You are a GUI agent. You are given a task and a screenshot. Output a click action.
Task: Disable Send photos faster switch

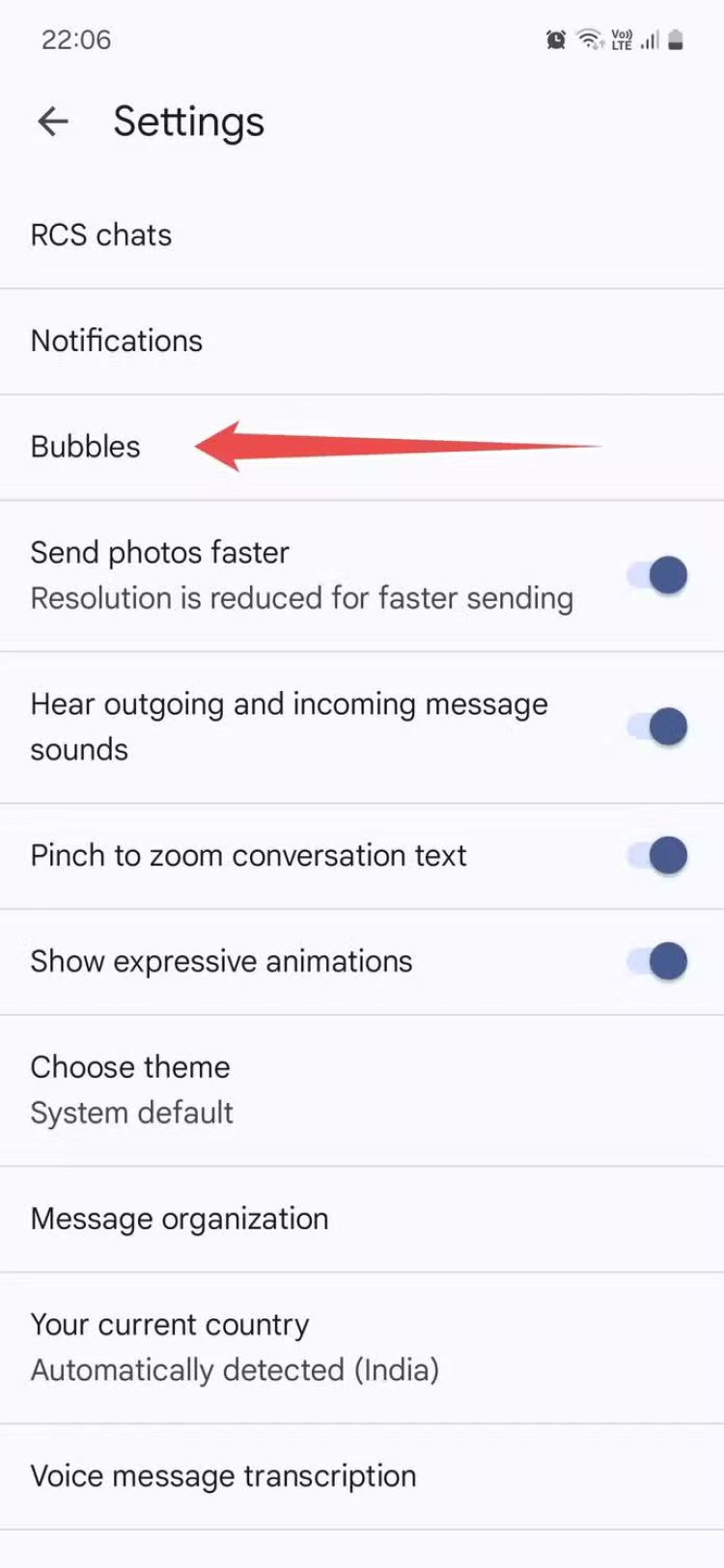[x=657, y=576]
